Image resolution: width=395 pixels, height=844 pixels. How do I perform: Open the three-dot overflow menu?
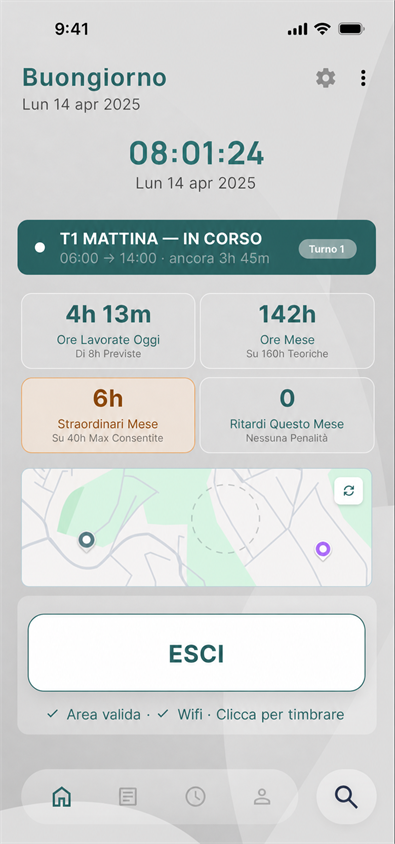(363, 78)
